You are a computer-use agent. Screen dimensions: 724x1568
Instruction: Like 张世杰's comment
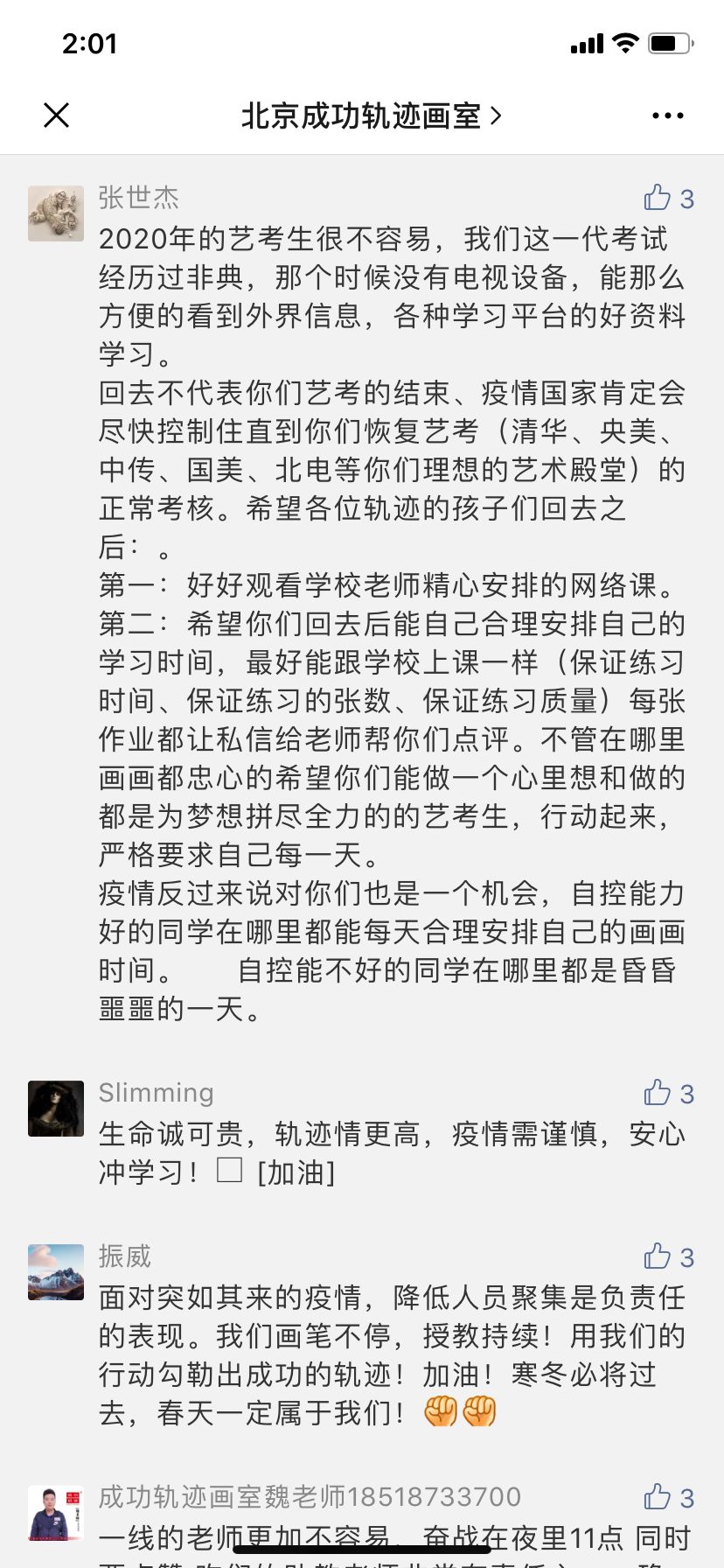(x=658, y=198)
